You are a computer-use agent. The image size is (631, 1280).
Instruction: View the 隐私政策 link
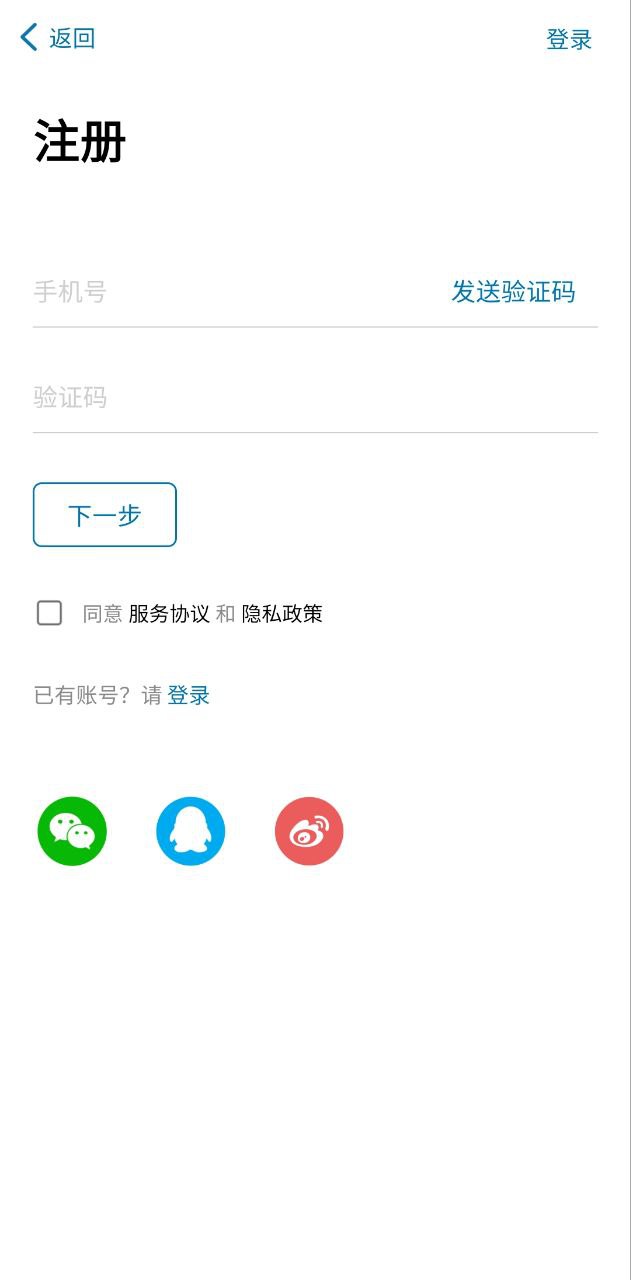pos(282,614)
